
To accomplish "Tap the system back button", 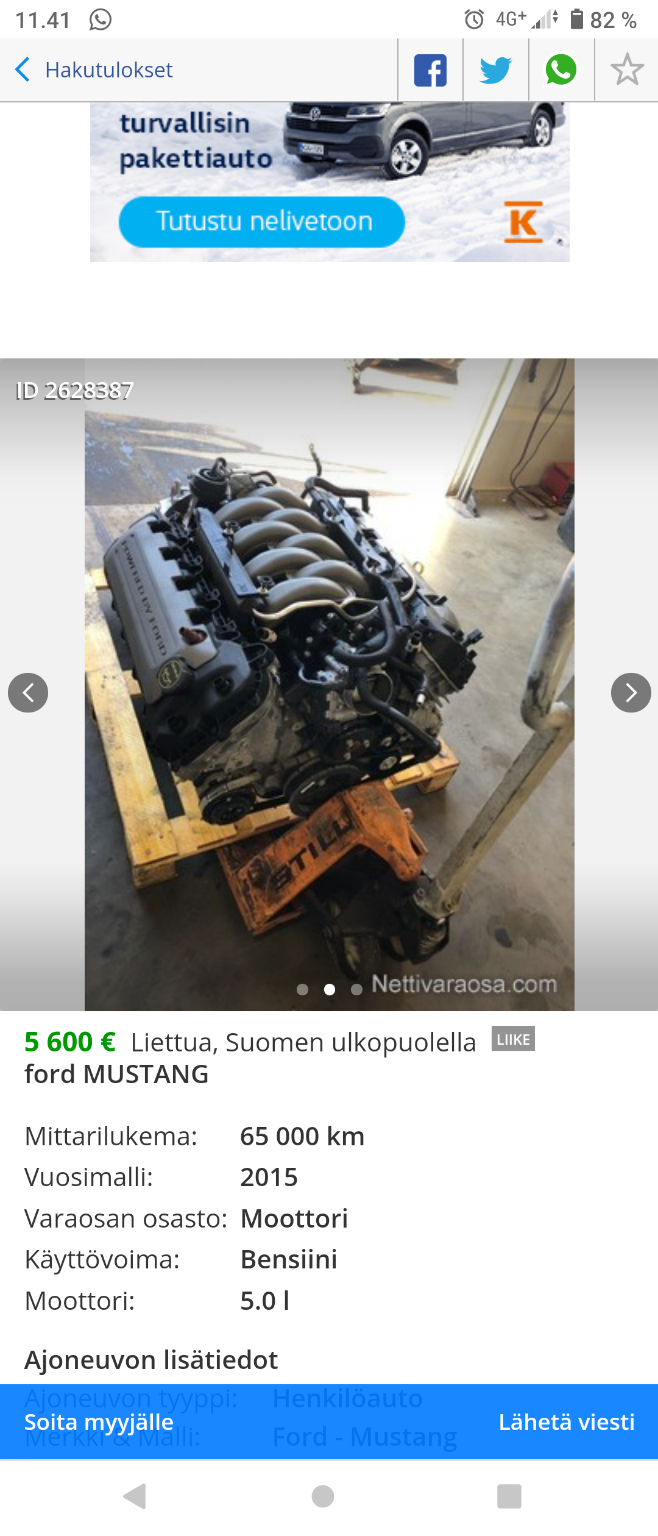I will [x=134, y=1496].
